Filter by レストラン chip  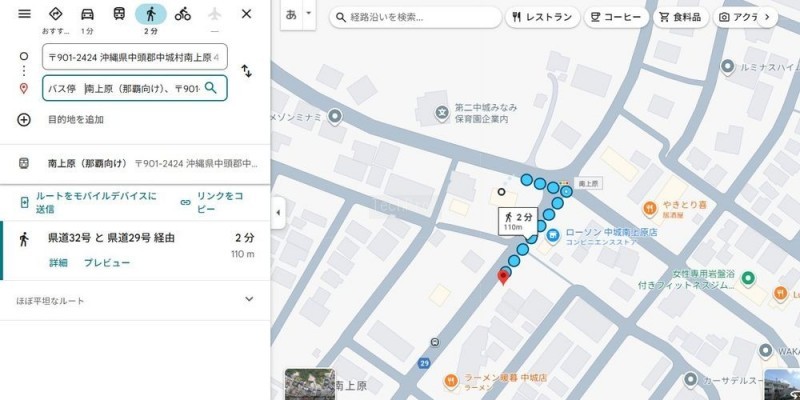click(x=540, y=18)
